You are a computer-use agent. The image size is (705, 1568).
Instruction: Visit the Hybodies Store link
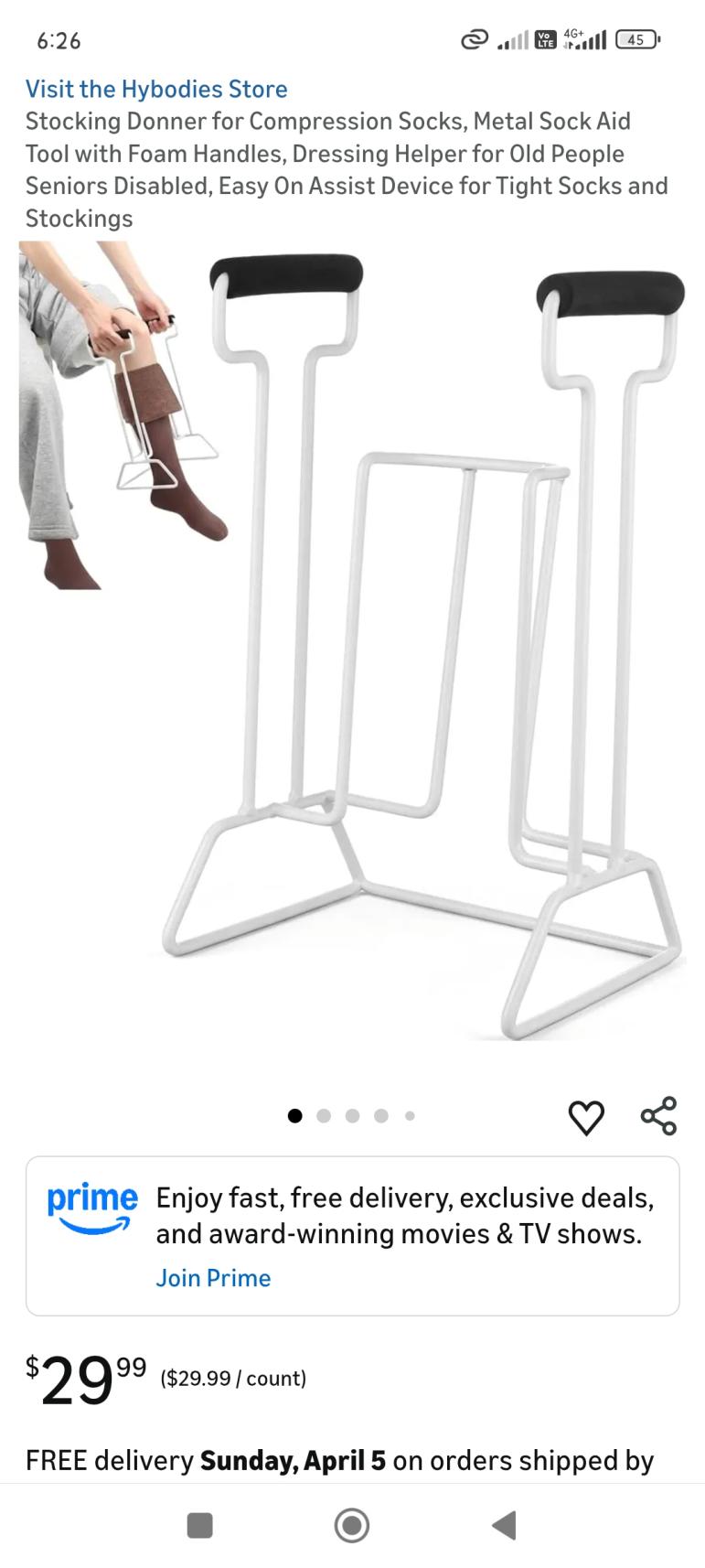156,89
